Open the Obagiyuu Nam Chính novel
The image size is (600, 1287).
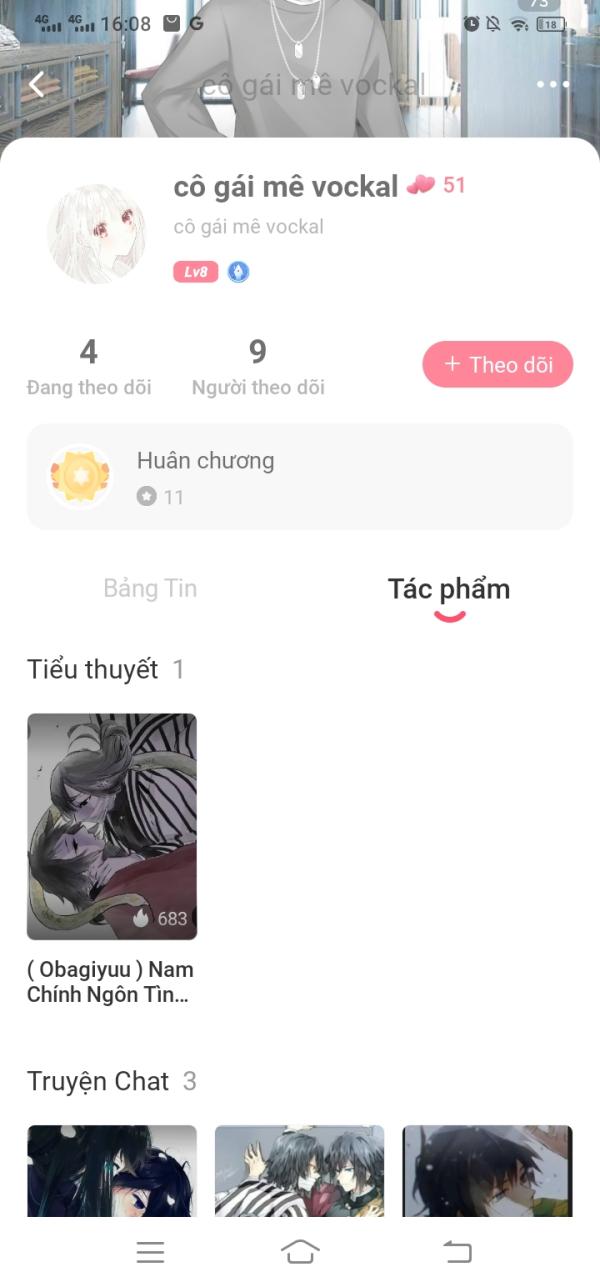coord(112,859)
